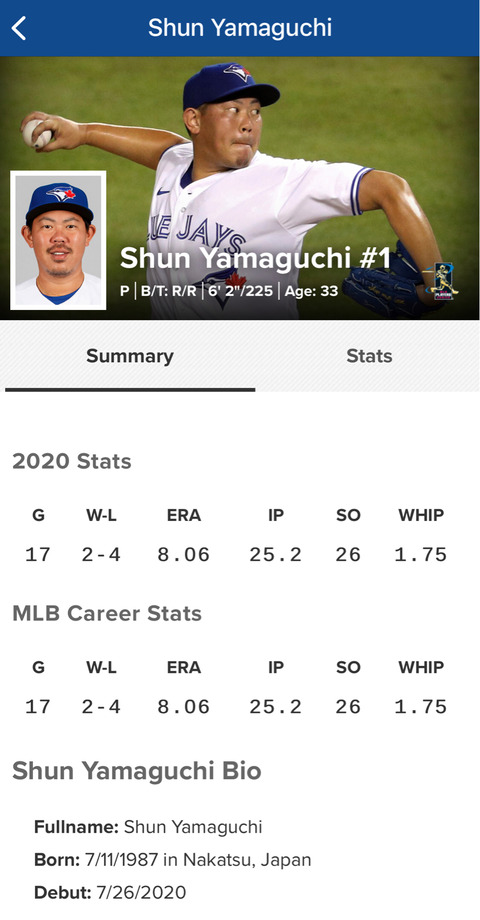Go back using the top-left arrow
The height and width of the screenshot is (920, 480).
click(19, 28)
